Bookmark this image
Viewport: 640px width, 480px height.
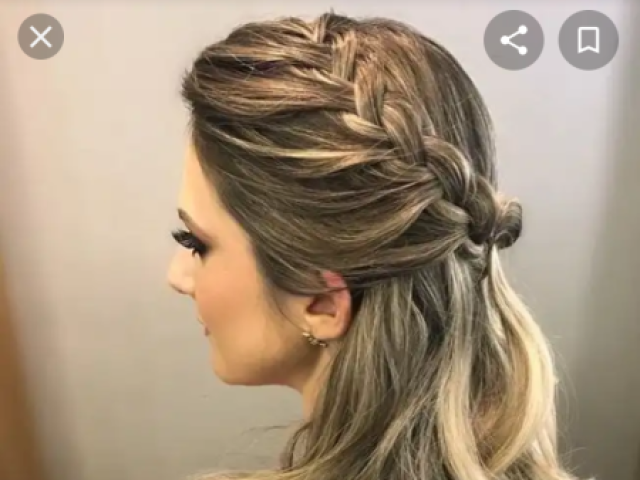click(x=588, y=40)
